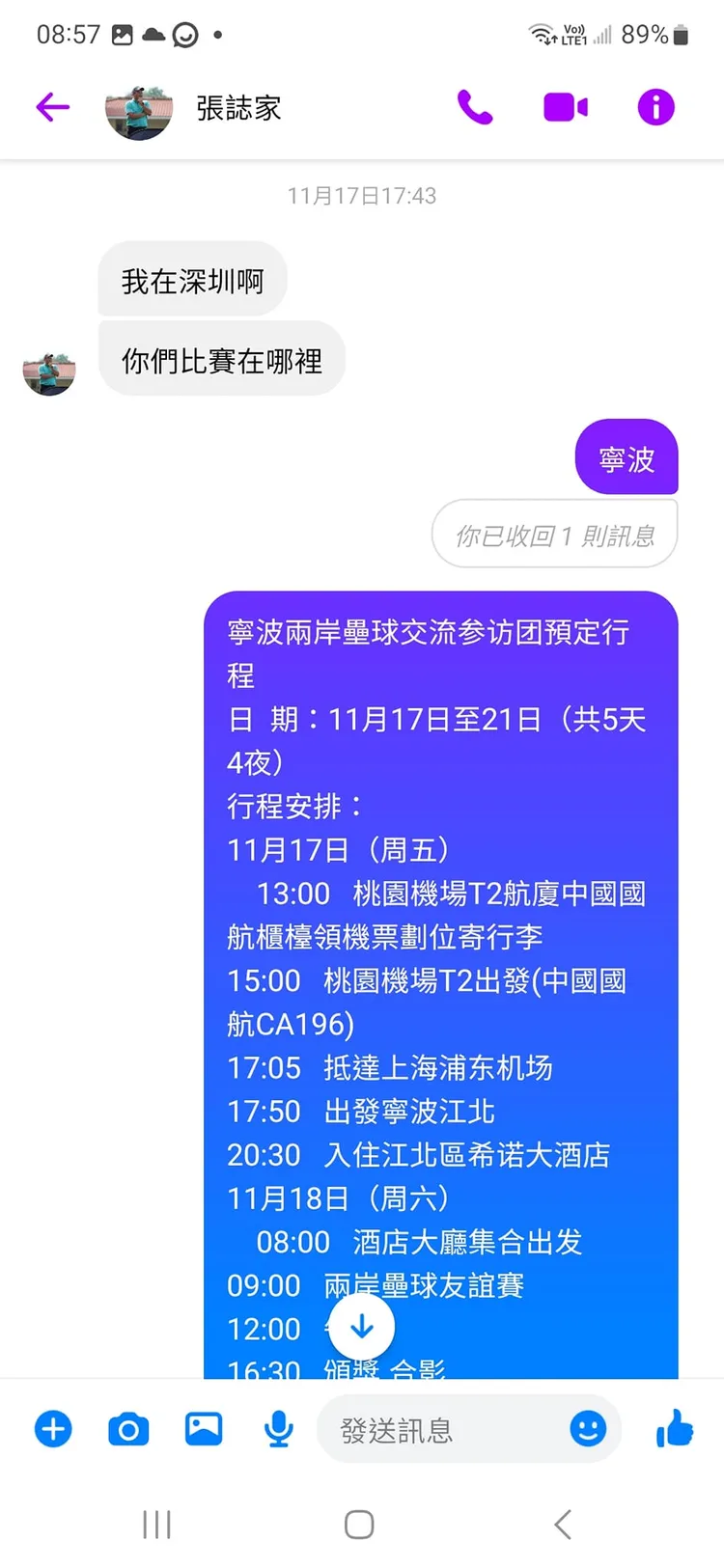Tap the 寧波 message you sent
Viewport: 724px width, 1568px height.
click(x=626, y=457)
